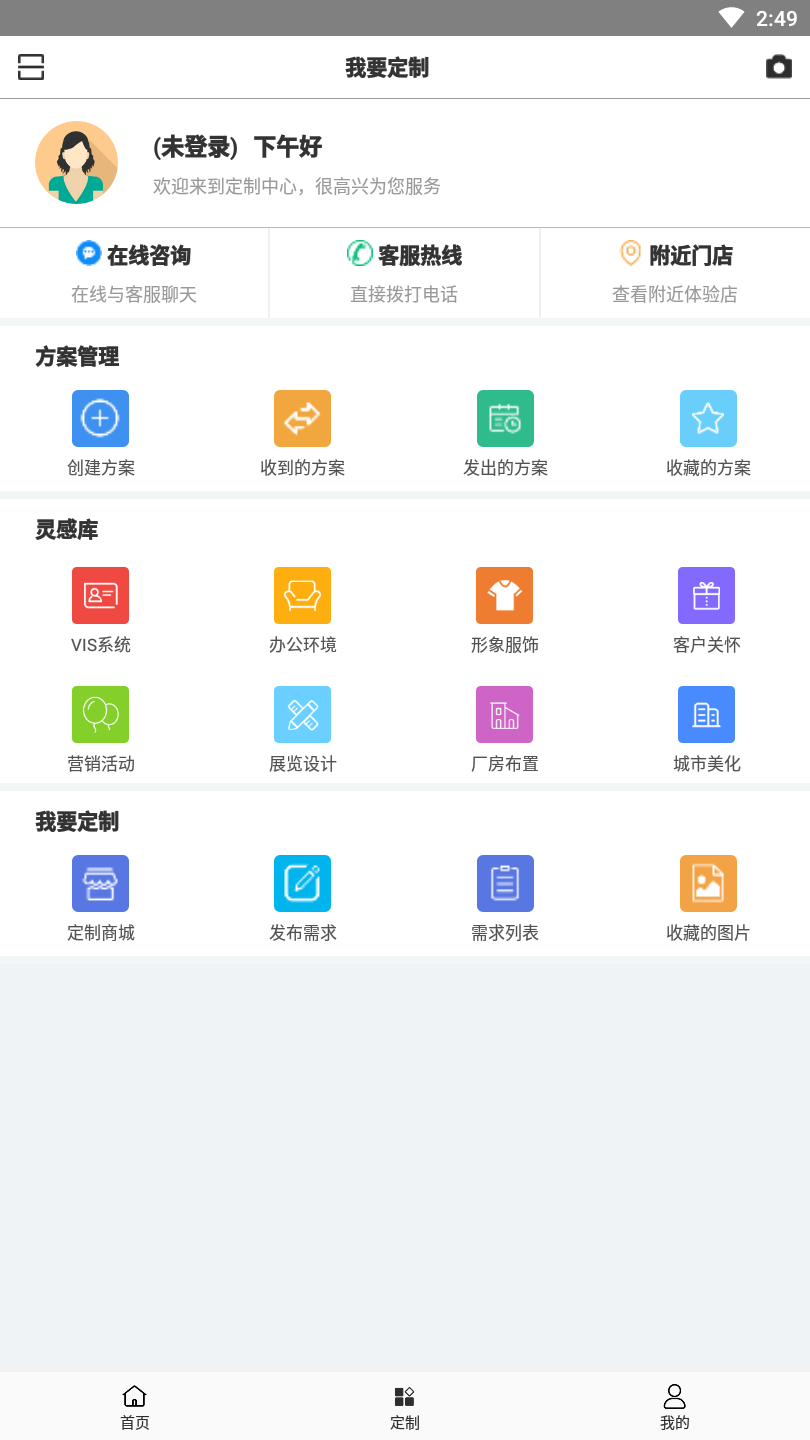Open the camera icon in the top bar
The image size is (810, 1440).
[x=778, y=67]
